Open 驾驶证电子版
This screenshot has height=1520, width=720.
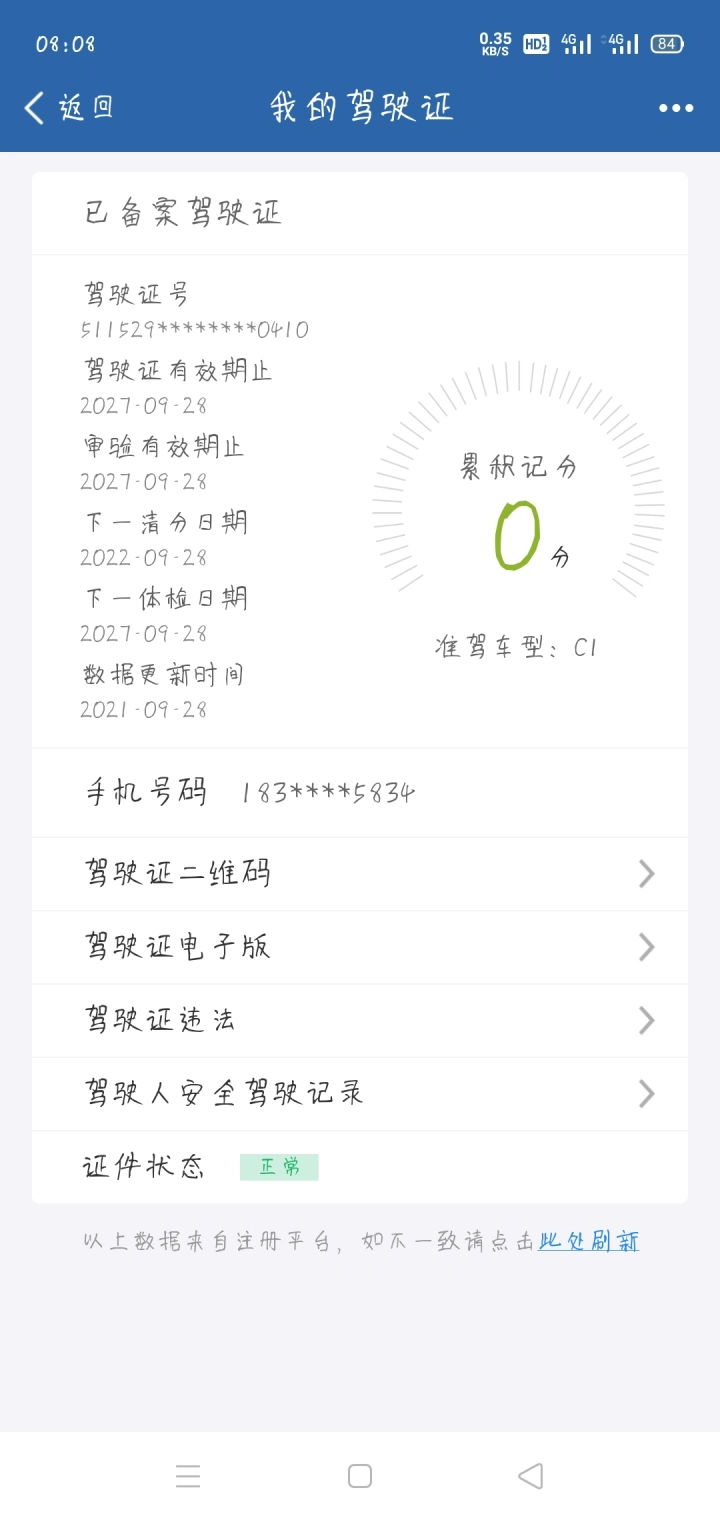(x=360, y=947)
